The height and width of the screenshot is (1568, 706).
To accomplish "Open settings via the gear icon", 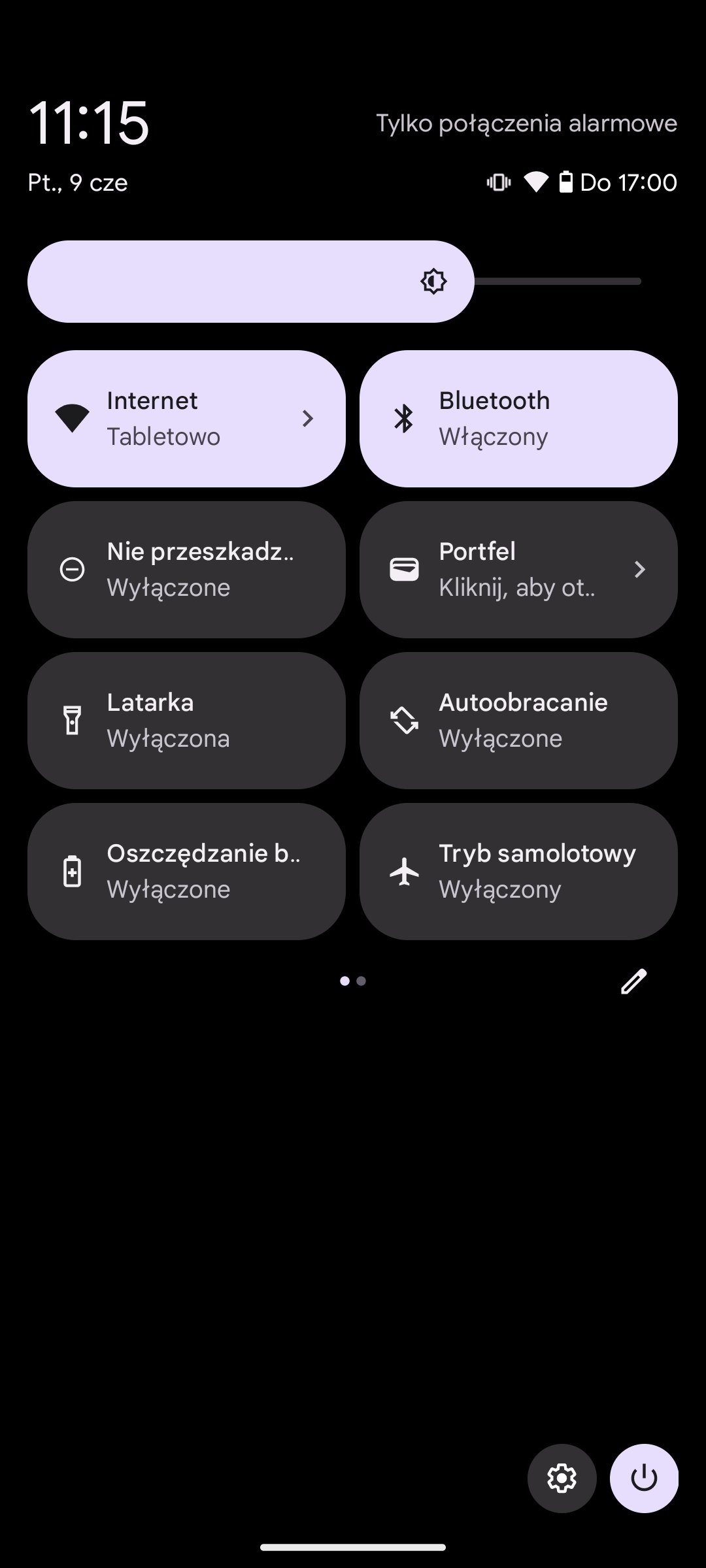I will (x=562, y=1478).
